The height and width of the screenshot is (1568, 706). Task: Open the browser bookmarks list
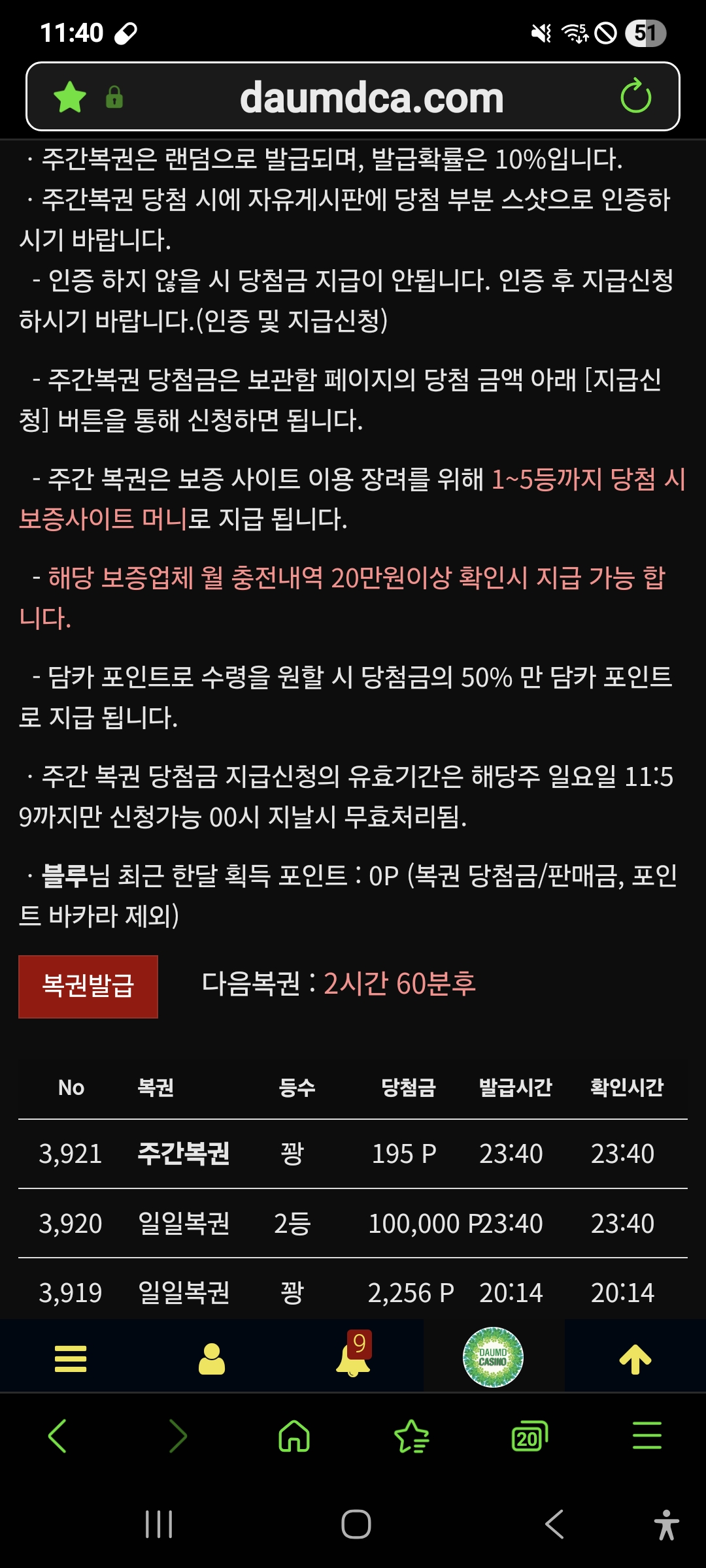(412, 1436)
